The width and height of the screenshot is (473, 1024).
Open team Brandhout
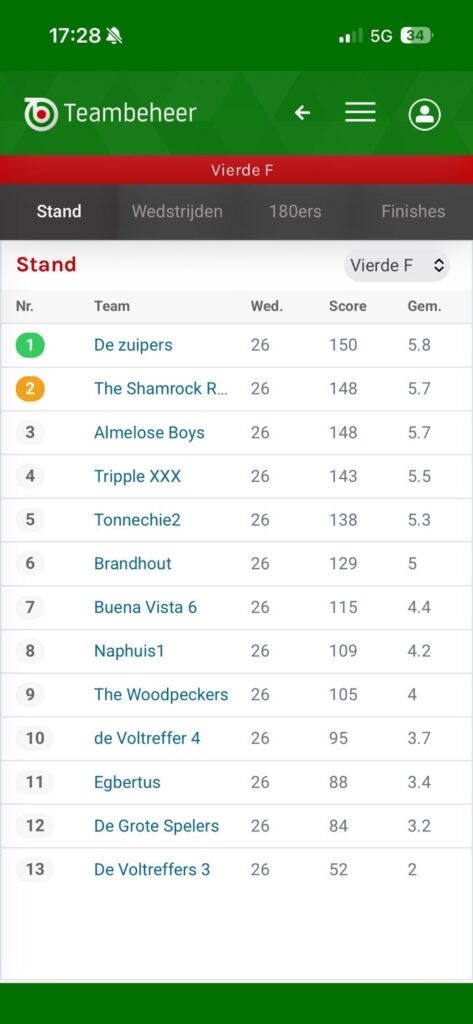[133, 564]
